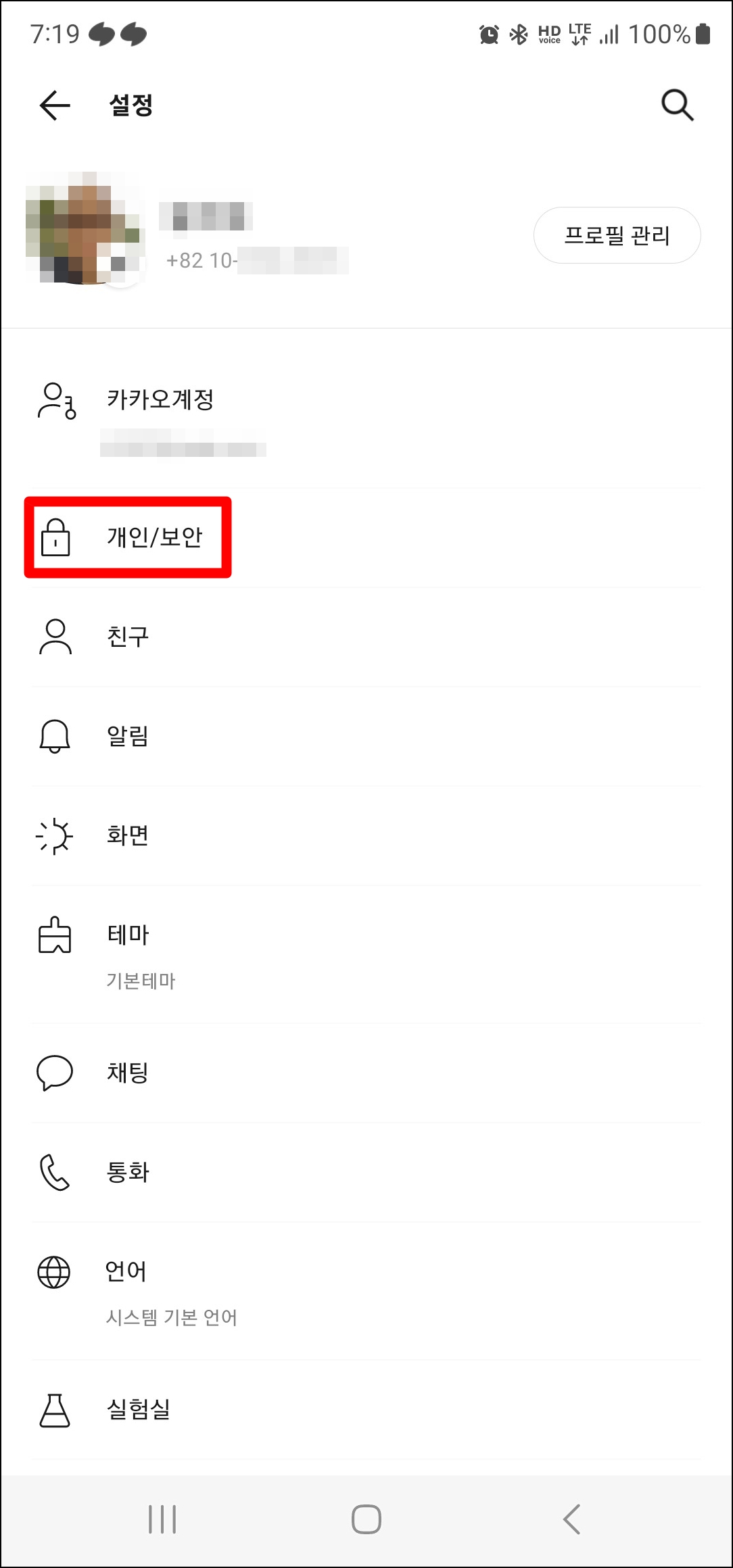The image size is (733, 1568).
Task: Open 프로필 관리
Action: click(x=617, y=235)
